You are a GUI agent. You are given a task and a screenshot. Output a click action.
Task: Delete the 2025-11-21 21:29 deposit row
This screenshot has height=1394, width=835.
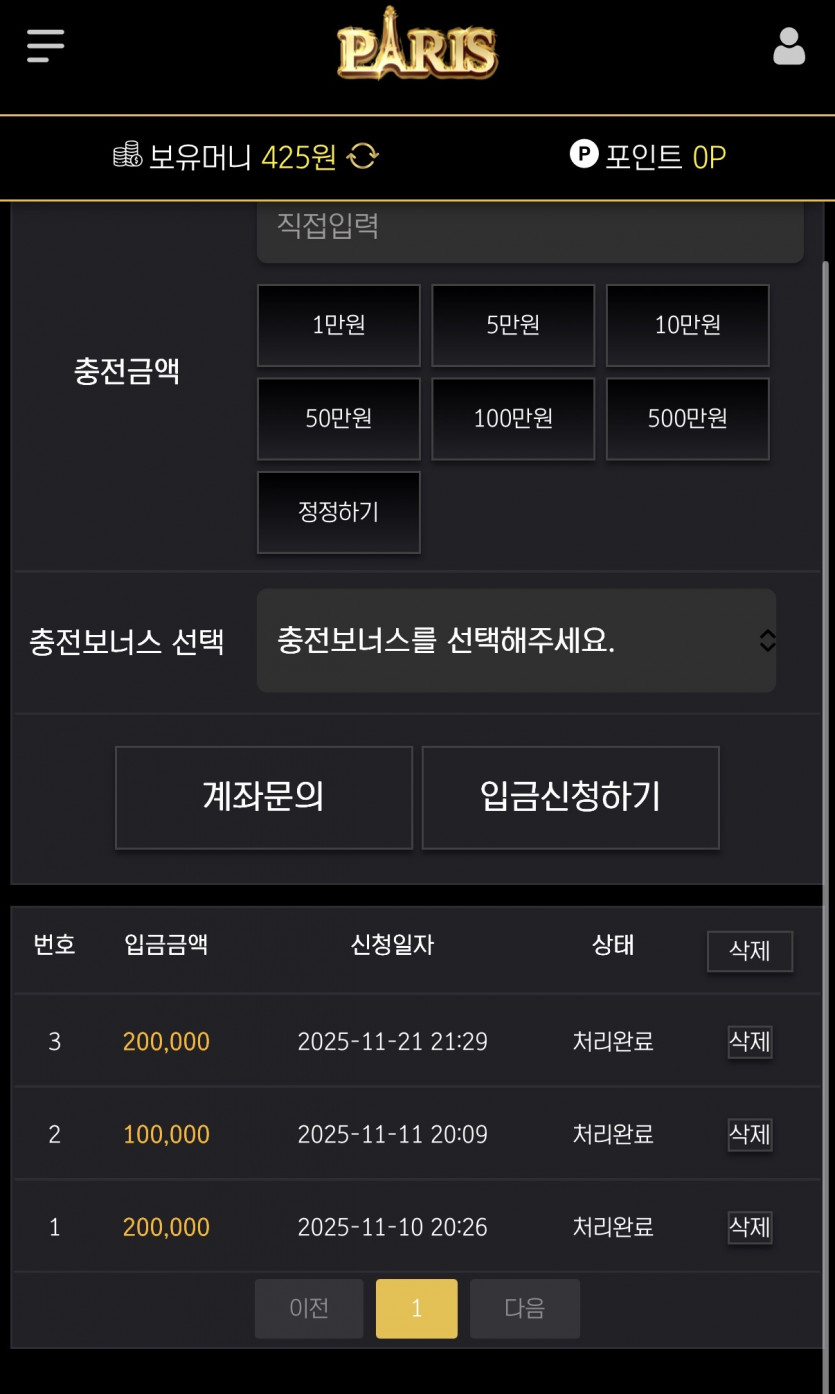point(749,1042)
